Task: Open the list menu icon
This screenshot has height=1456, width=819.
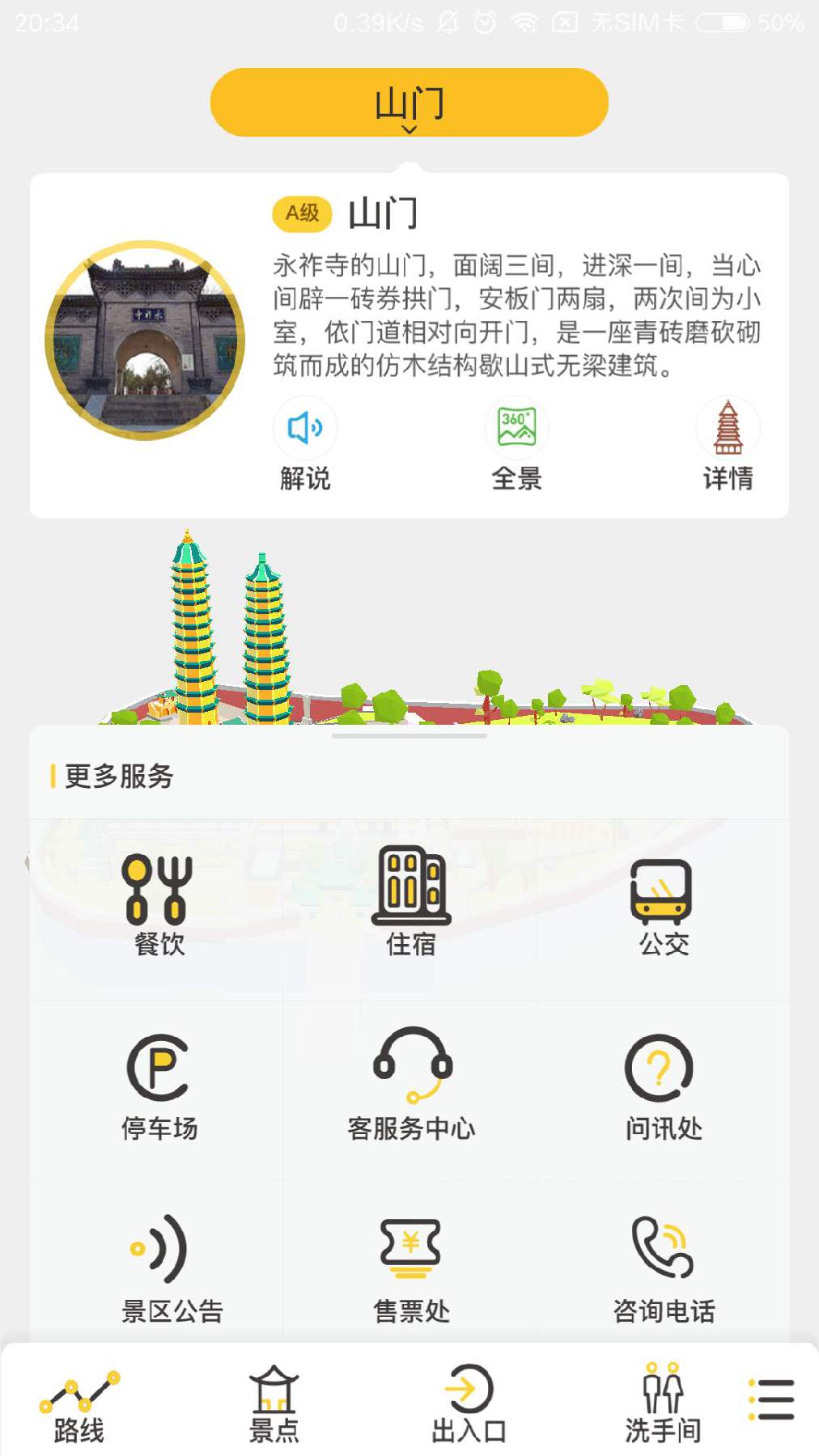Action: click(772, 1399)
